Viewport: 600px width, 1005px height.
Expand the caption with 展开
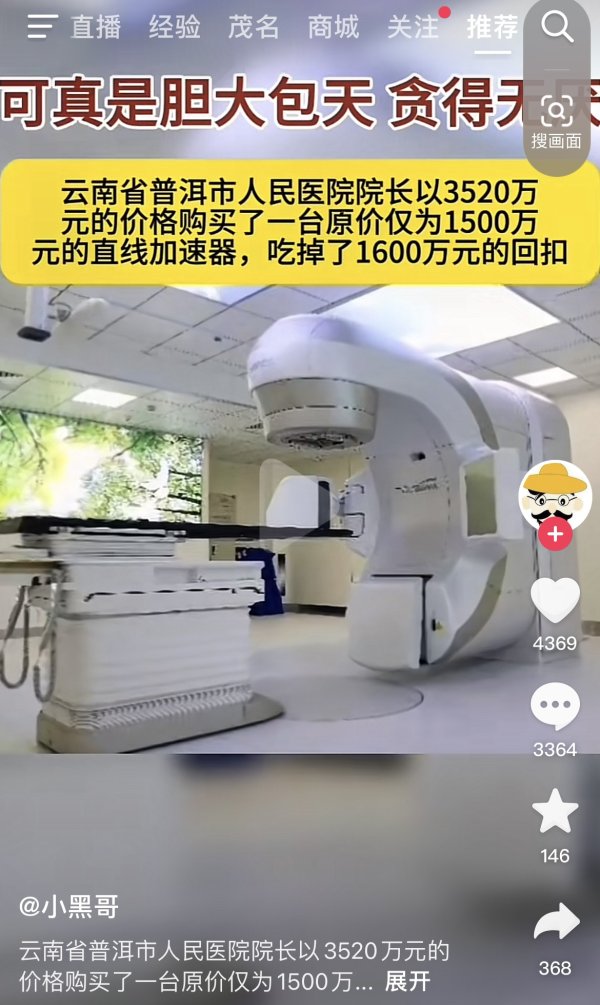[408, 981]
